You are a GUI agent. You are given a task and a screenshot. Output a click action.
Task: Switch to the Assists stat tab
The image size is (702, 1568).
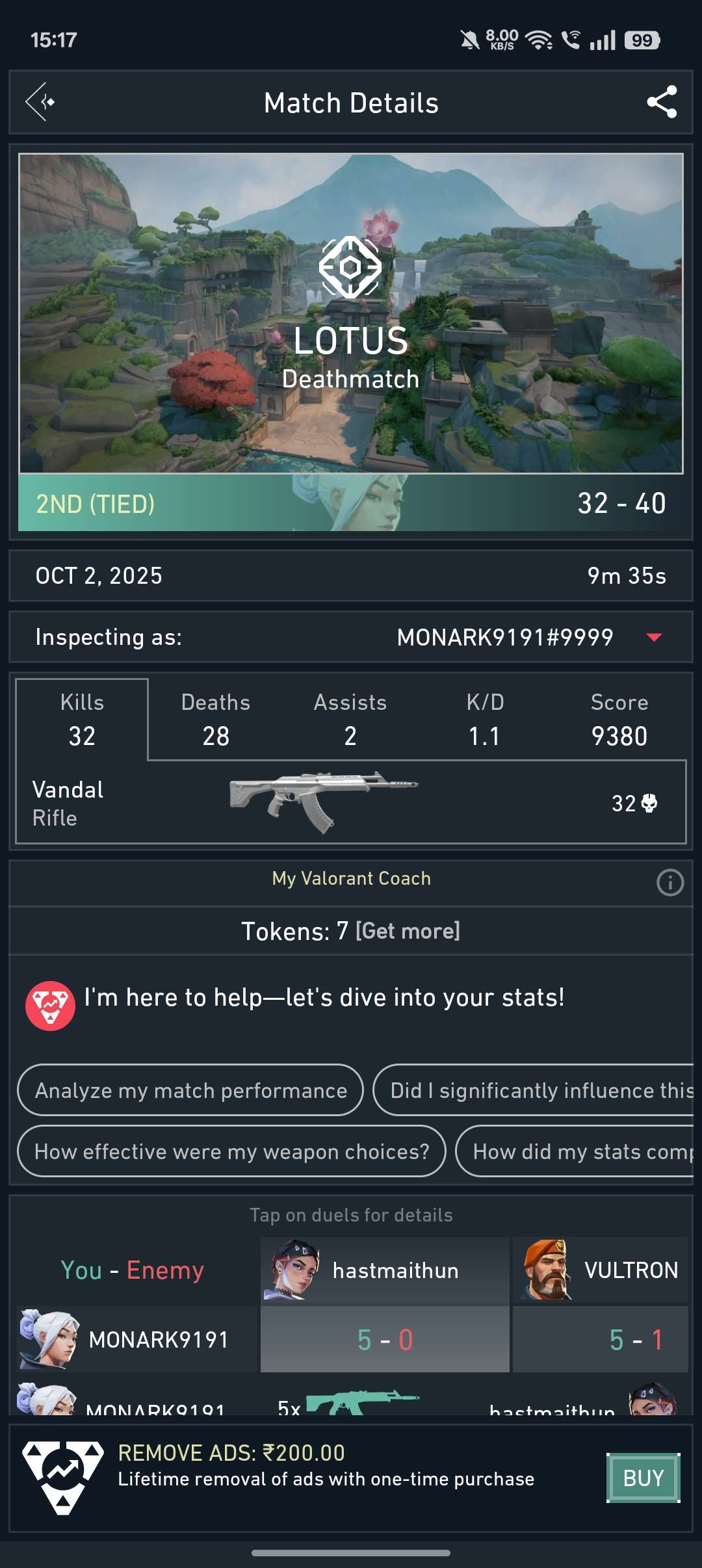(x=350, y=719)
